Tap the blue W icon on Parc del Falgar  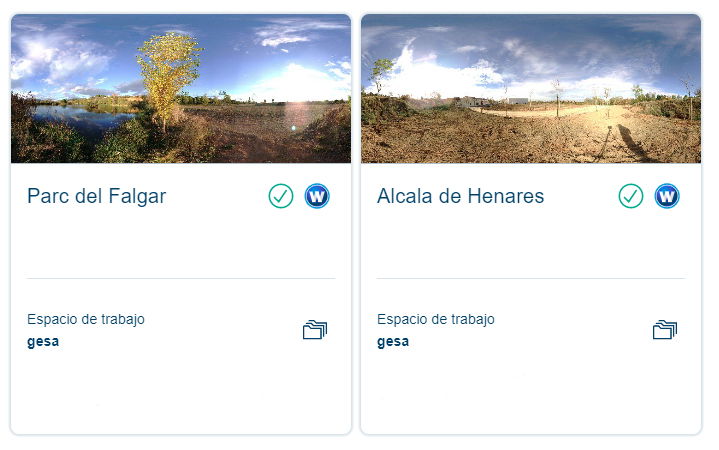click(x=317, y=196)
